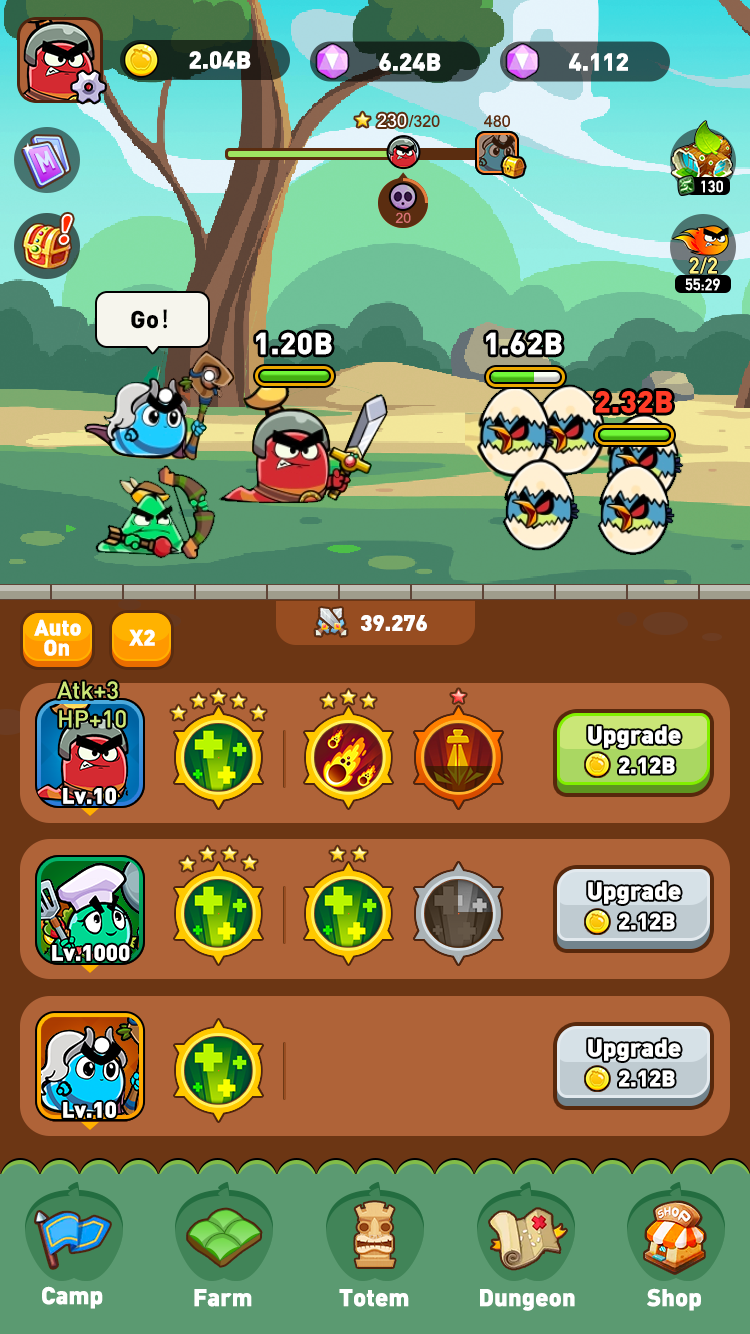The height and width of the screenshot is (1334, 750).
Task: Go to the Dungeon tab
Action: coord(527,1250)
